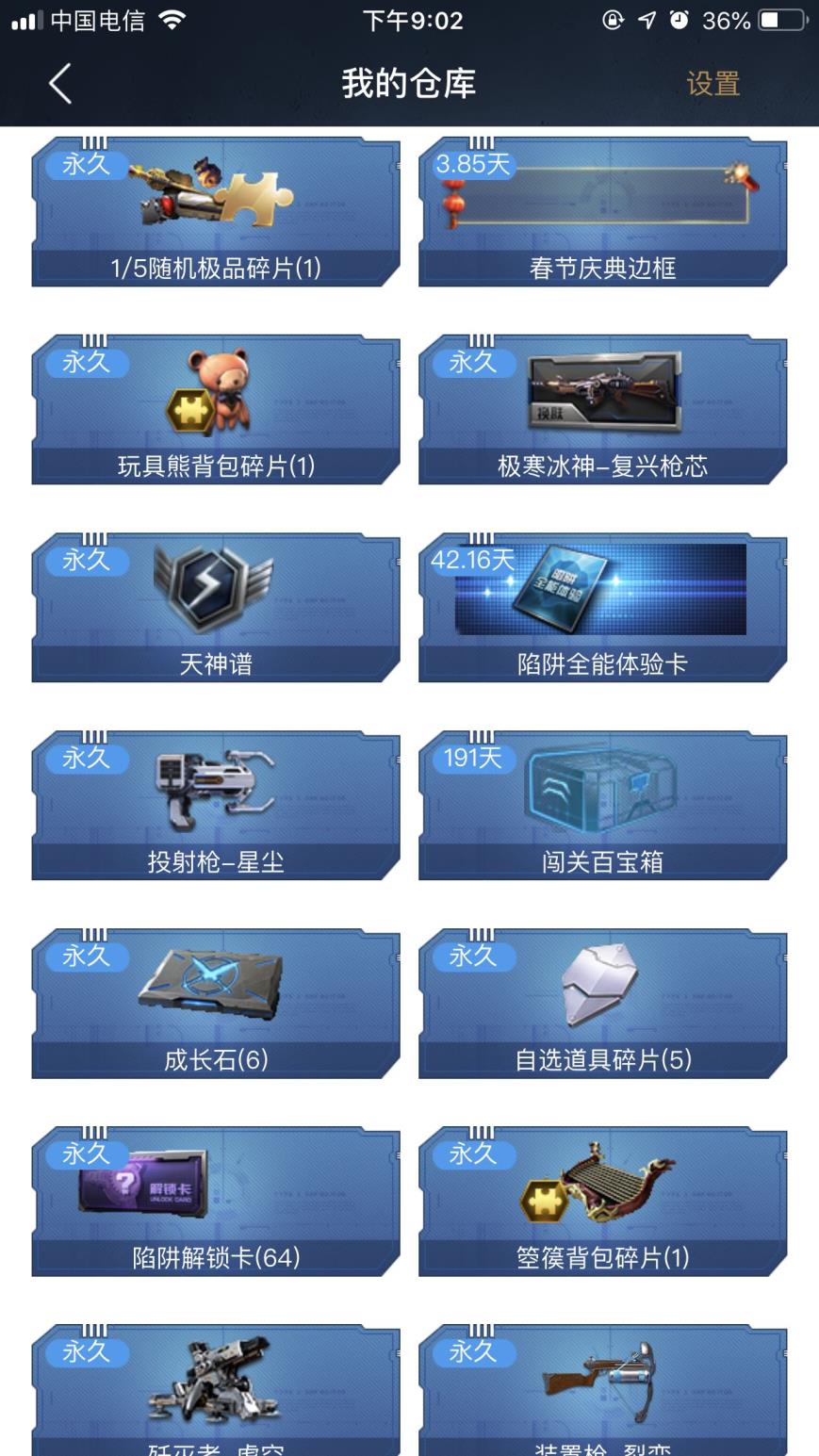This screenshot has height=1456, width=819.
Task: Go back from 我的仓库
Action: (60, 84)
